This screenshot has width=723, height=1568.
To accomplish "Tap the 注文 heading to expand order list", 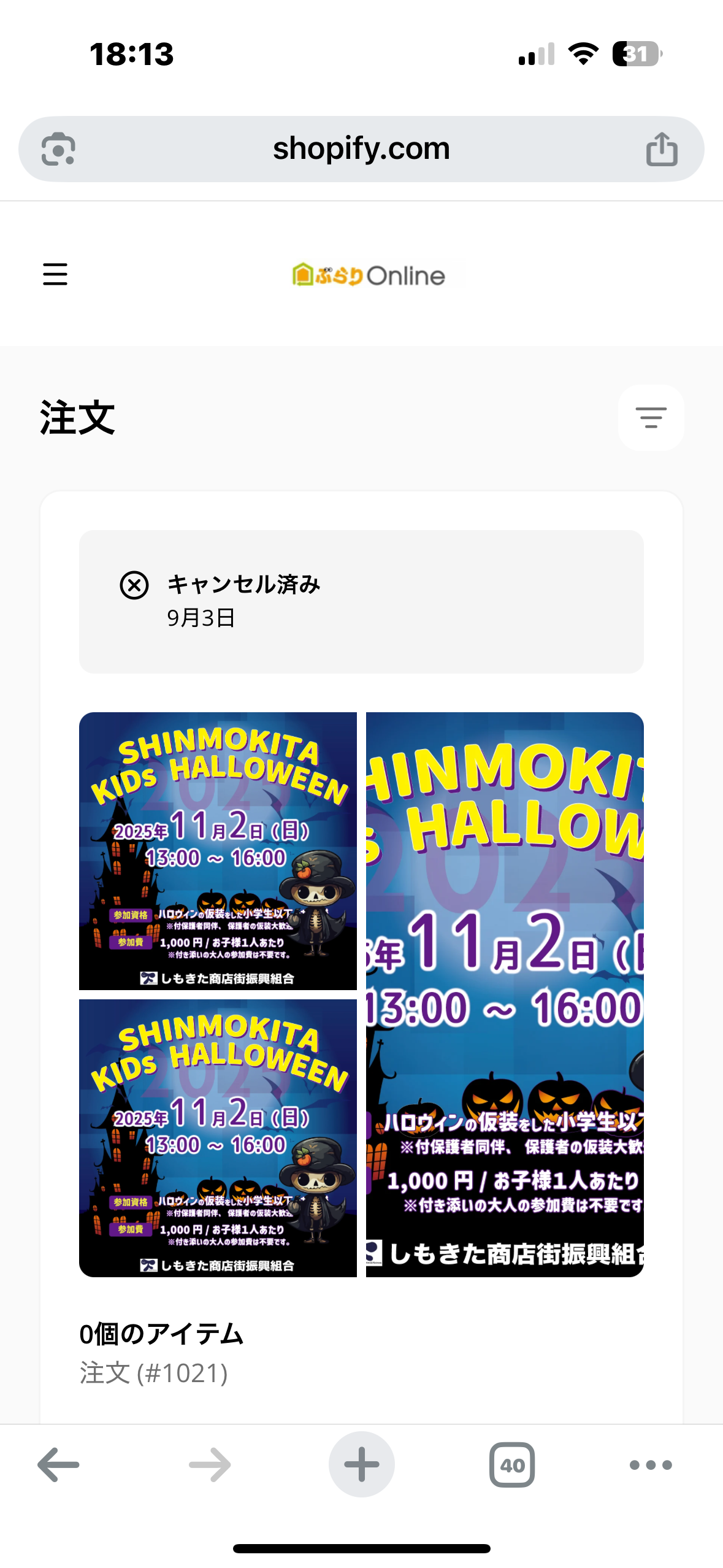I will [x=75, y=418].
